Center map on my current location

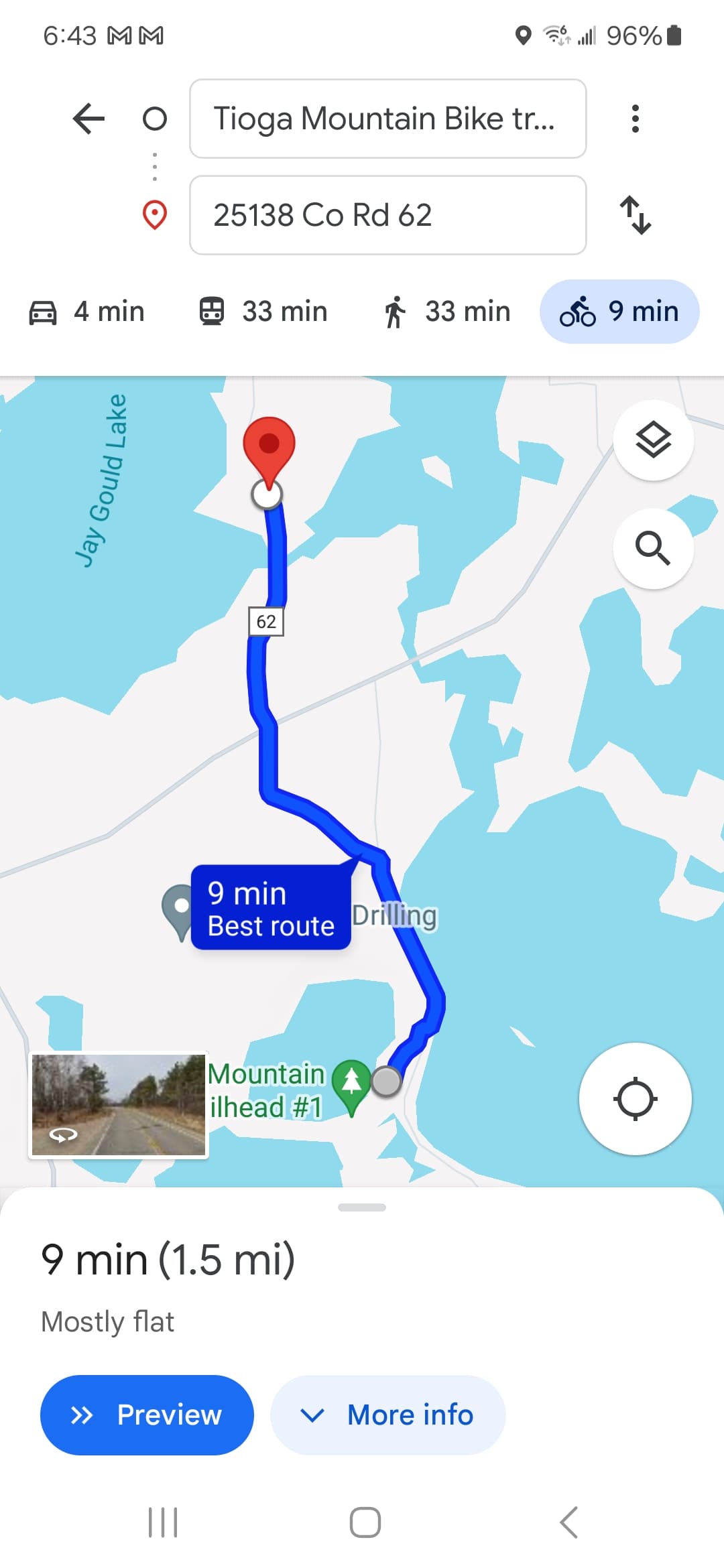point(635,1099)
